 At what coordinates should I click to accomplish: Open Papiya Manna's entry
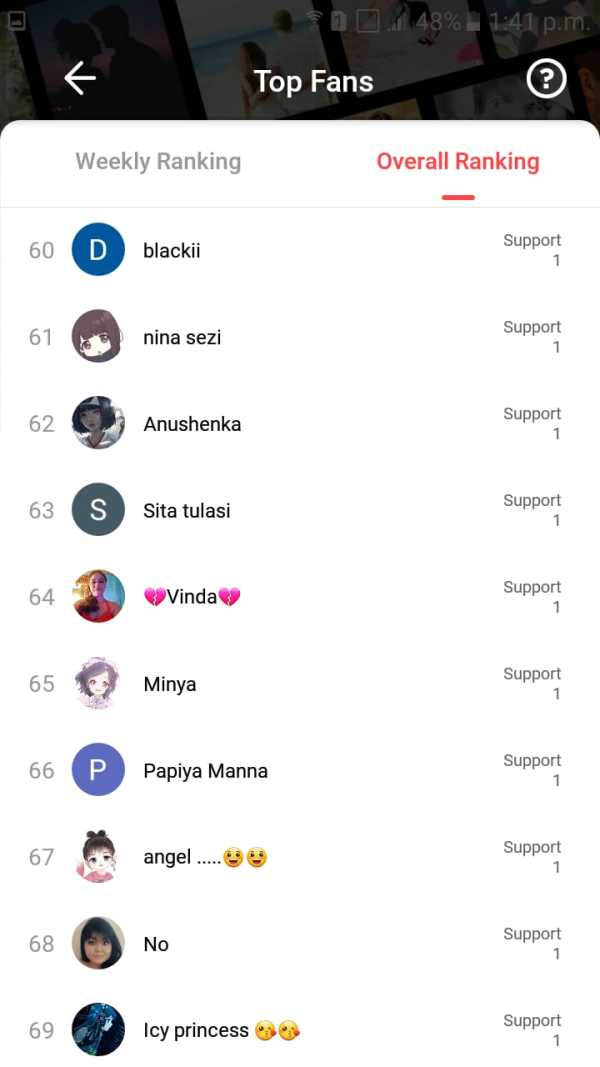tap(205, 771)
